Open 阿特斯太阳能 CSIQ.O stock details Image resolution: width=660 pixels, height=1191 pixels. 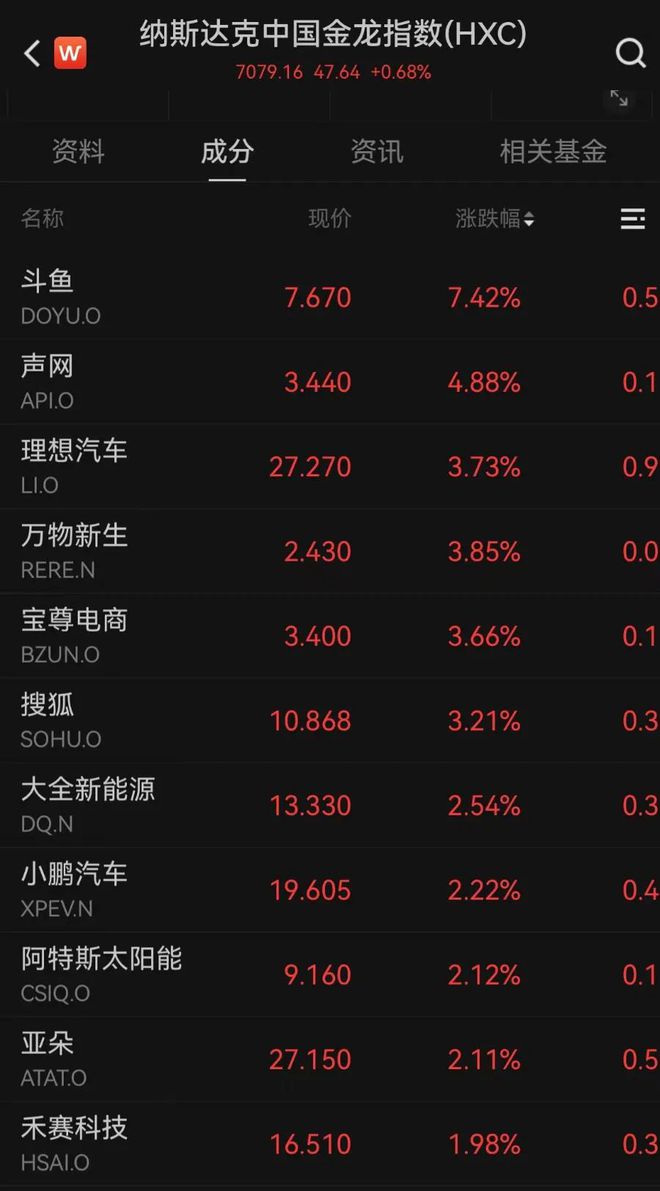[330, 975]
